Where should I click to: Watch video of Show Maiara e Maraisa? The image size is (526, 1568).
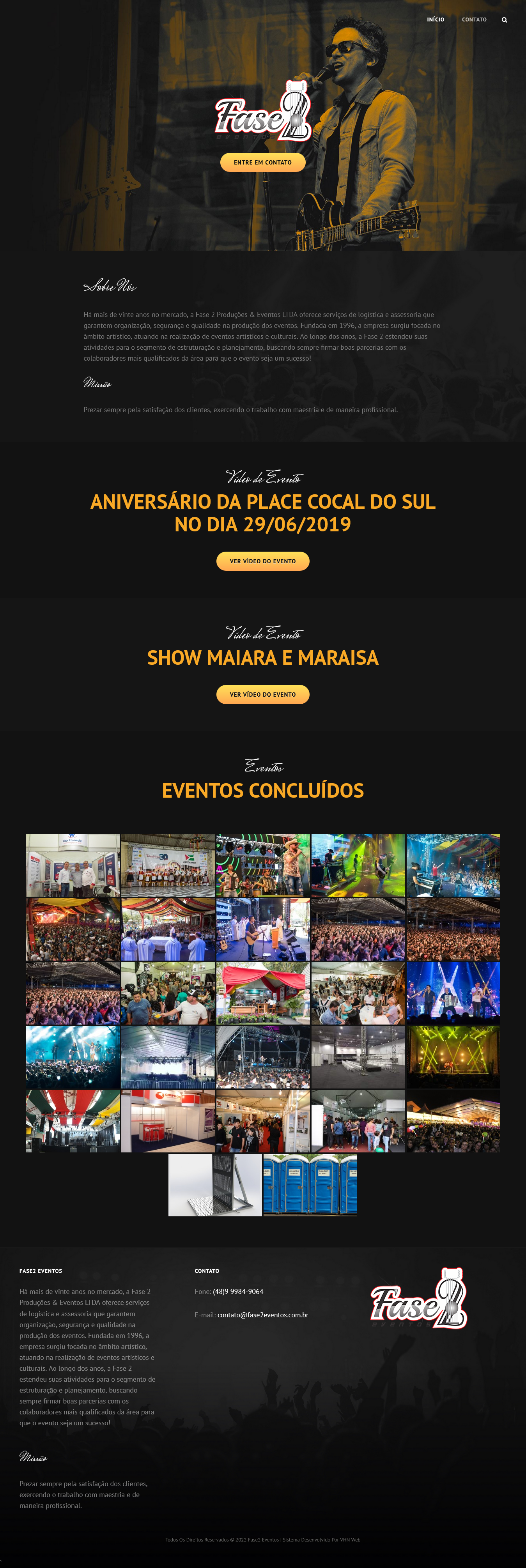262,694
